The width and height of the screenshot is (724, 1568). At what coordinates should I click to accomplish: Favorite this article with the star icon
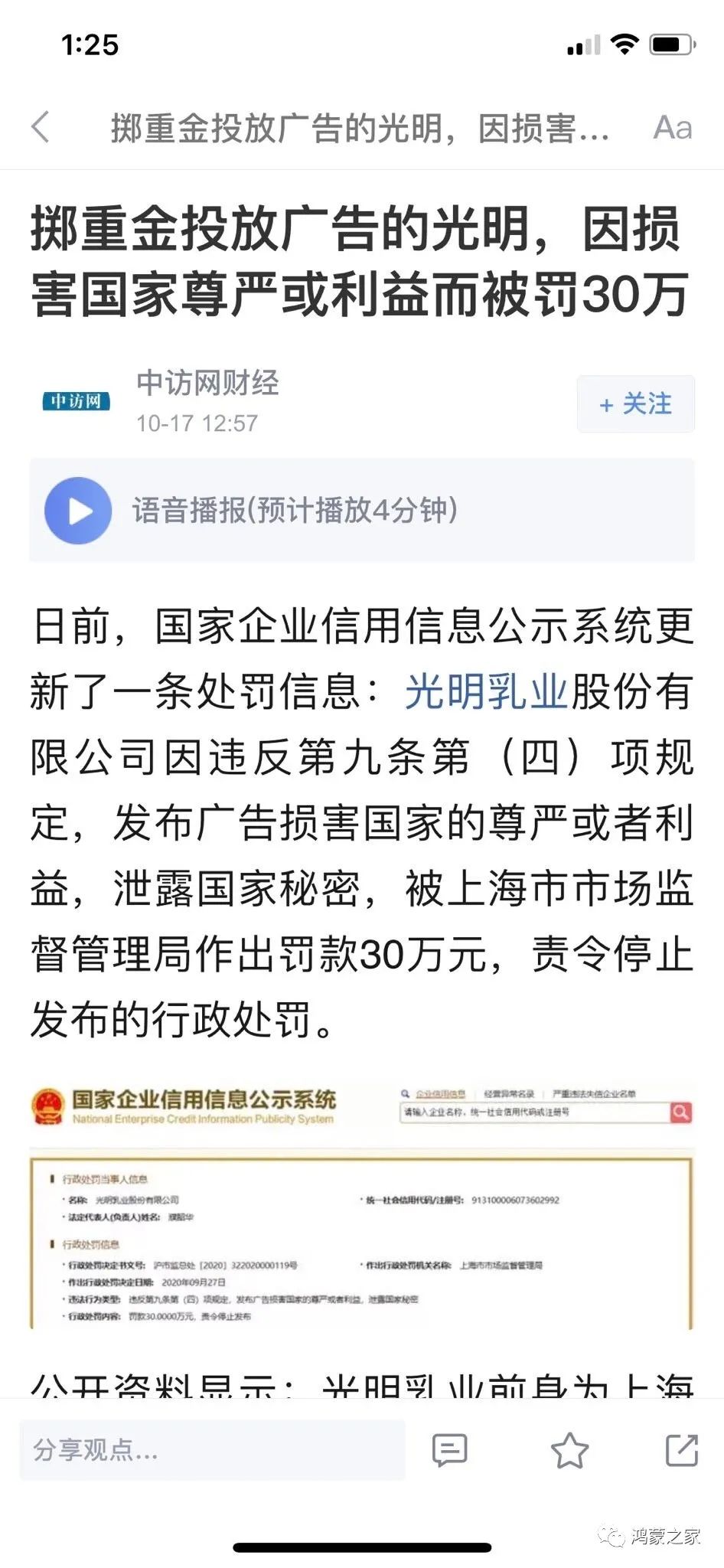coord(569,1449)
